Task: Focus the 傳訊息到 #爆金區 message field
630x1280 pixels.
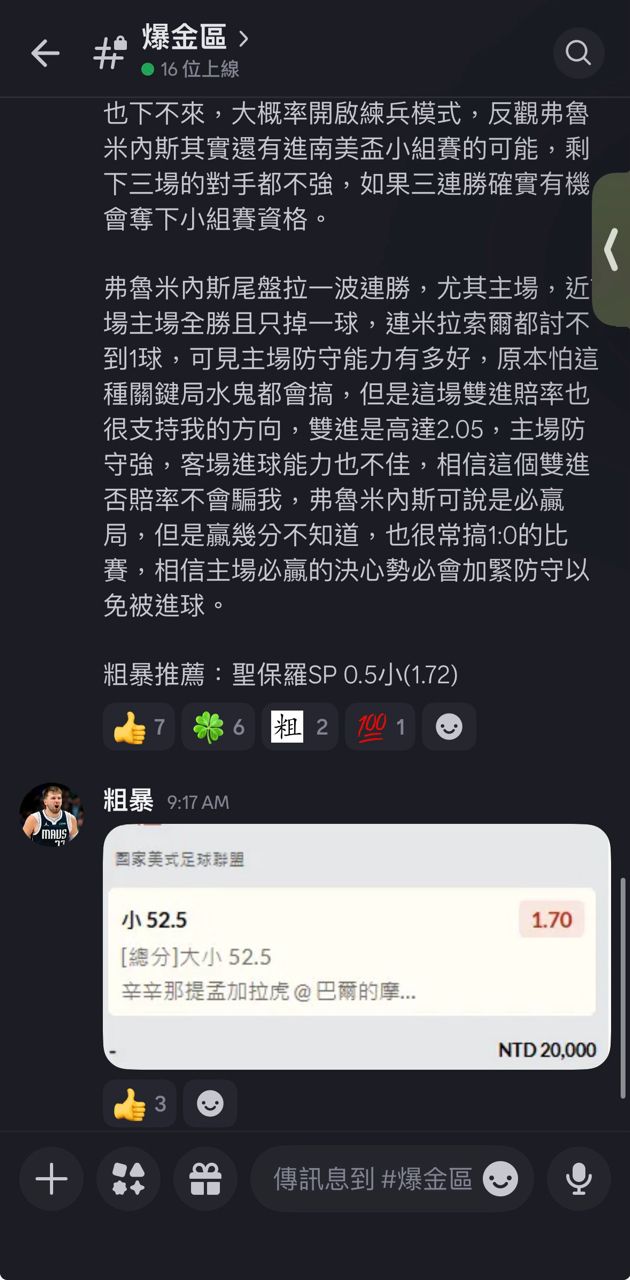Action: coord(372,1180)
